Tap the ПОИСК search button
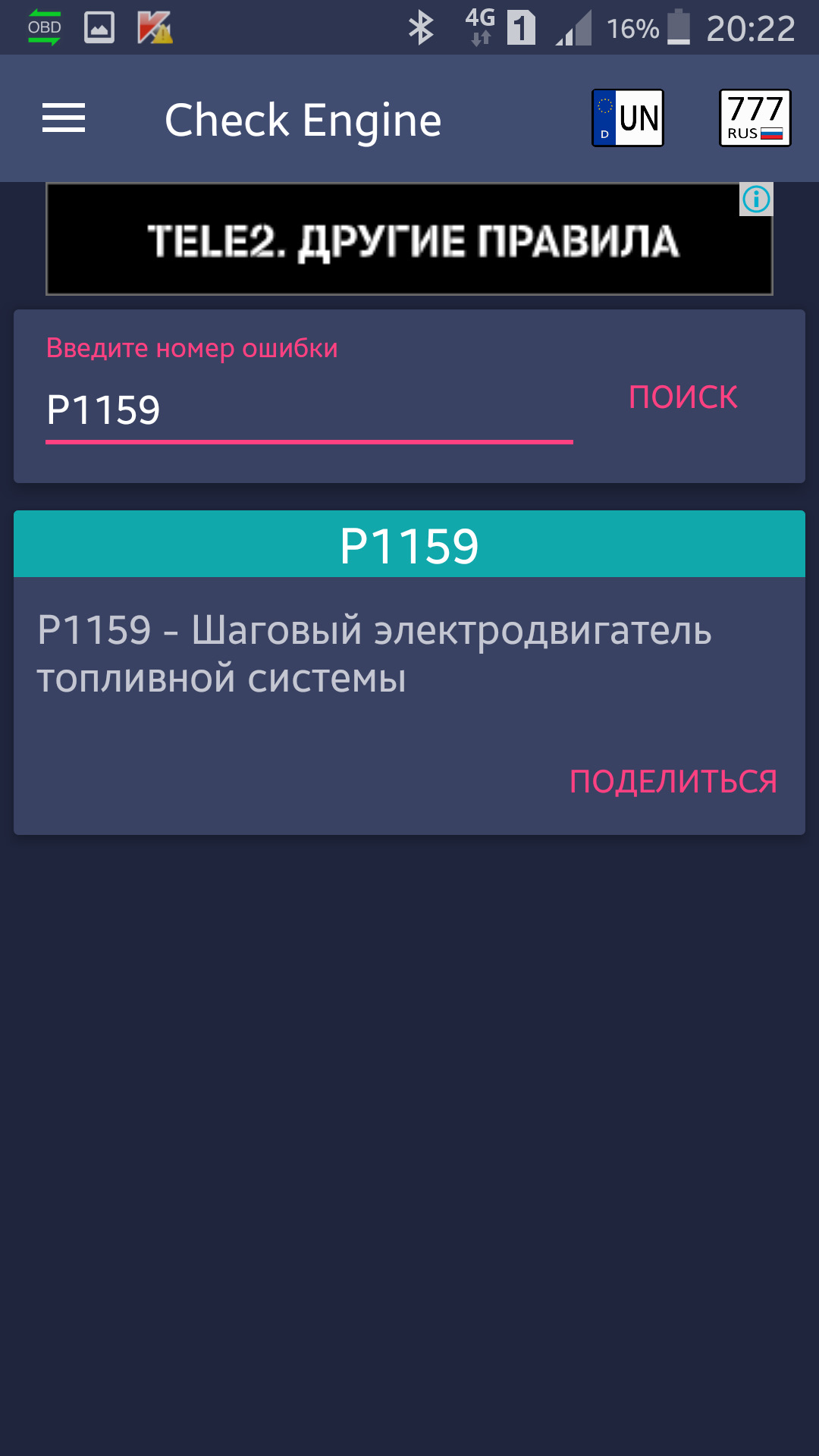Viewport: 819px width, 1456px height. tap(682, 397)
